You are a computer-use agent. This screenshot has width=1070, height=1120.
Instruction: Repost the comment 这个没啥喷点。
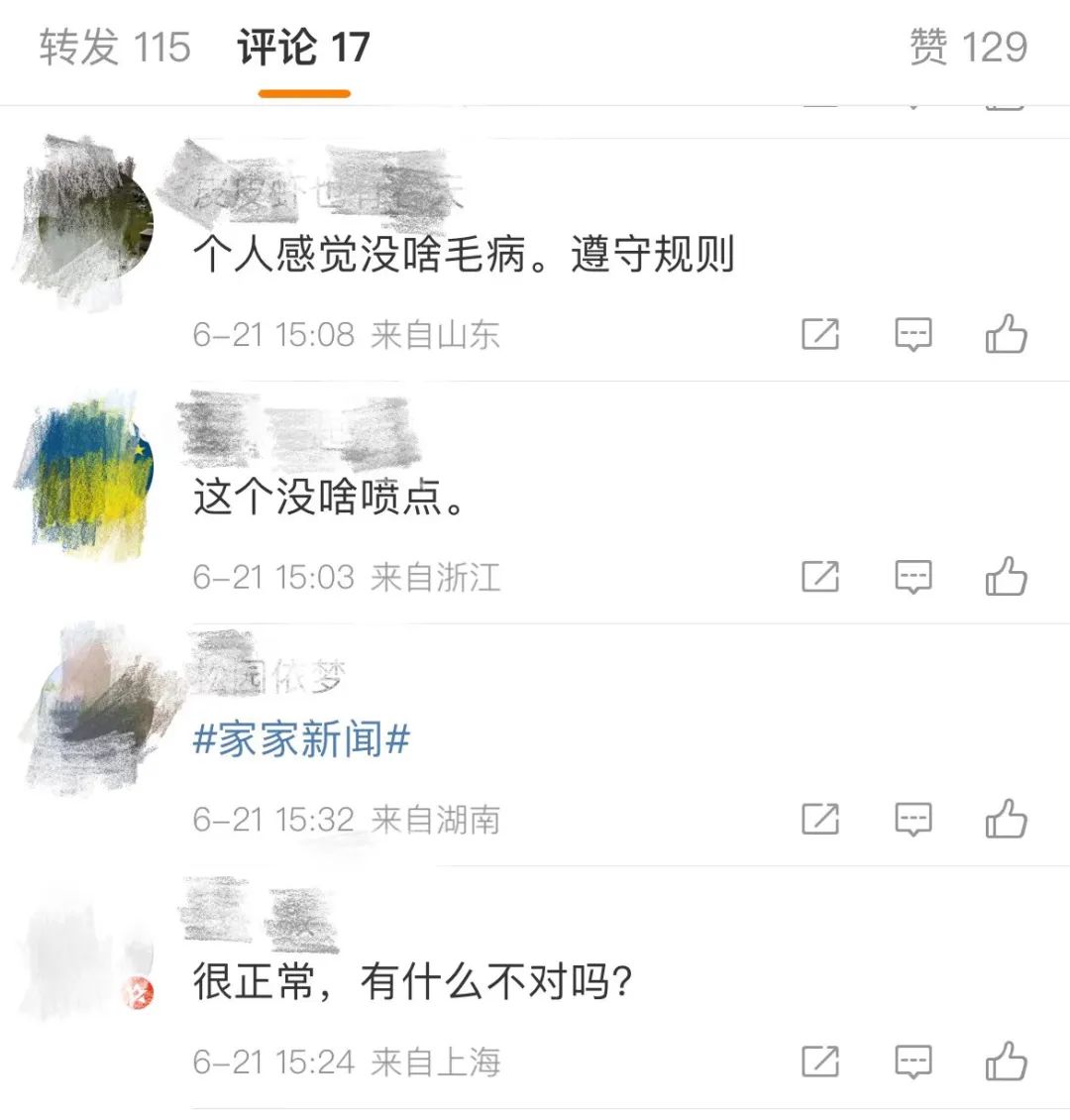pos(820,576)
